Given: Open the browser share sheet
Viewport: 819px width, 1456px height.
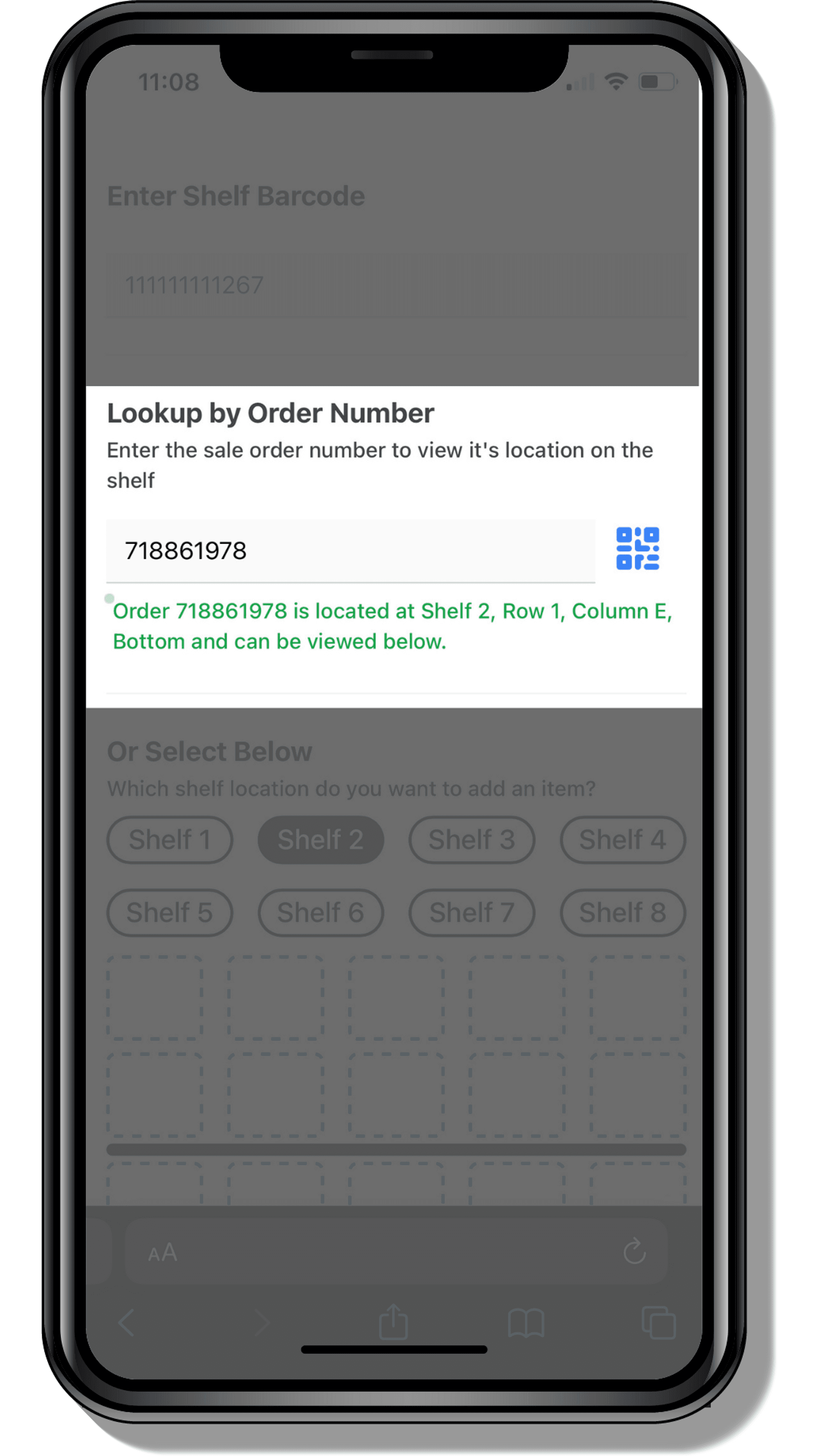Looking at the screenshot, I should pos(393,1322).
